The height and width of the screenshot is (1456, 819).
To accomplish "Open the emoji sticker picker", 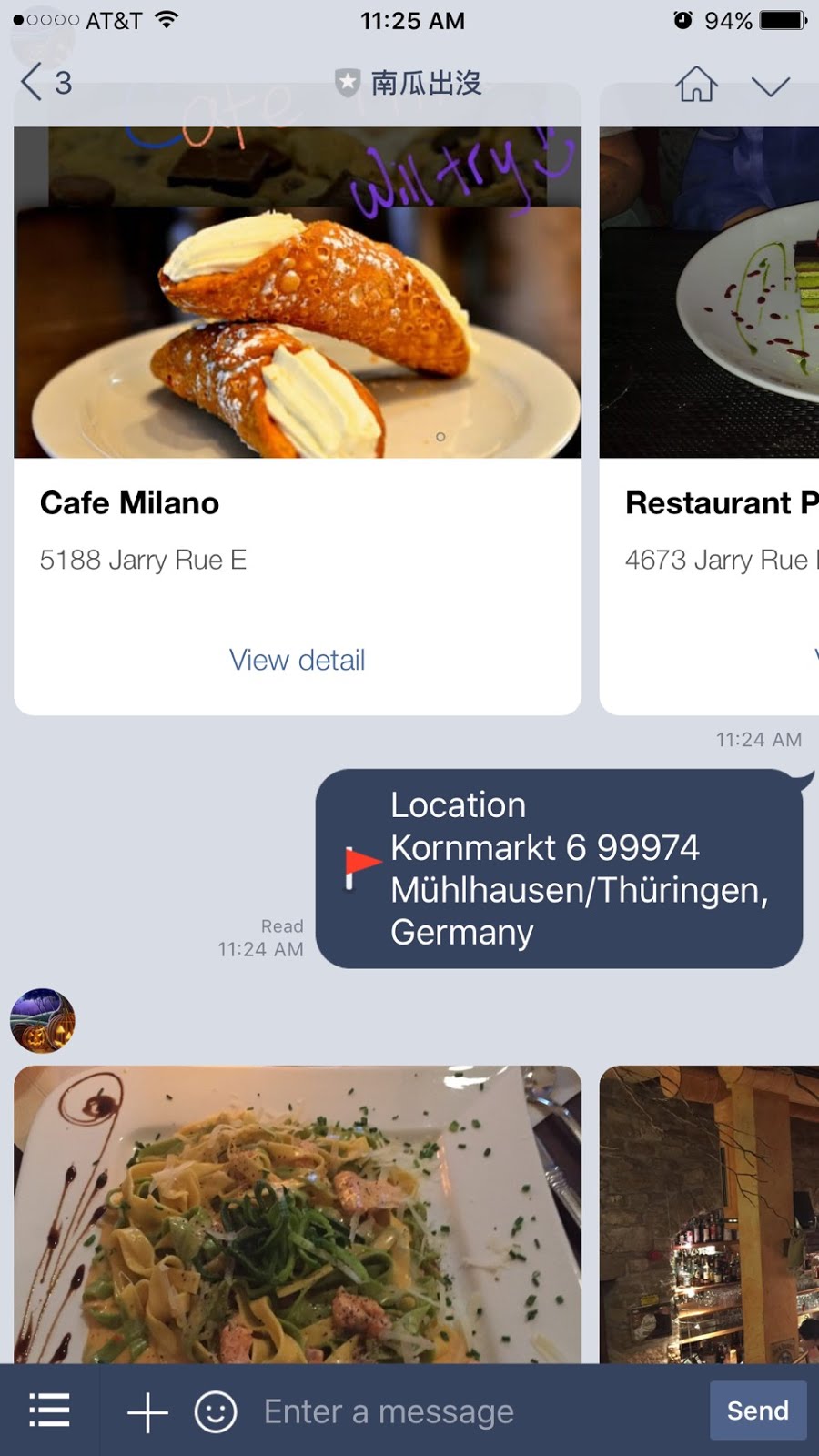I will click(216, 1412).
